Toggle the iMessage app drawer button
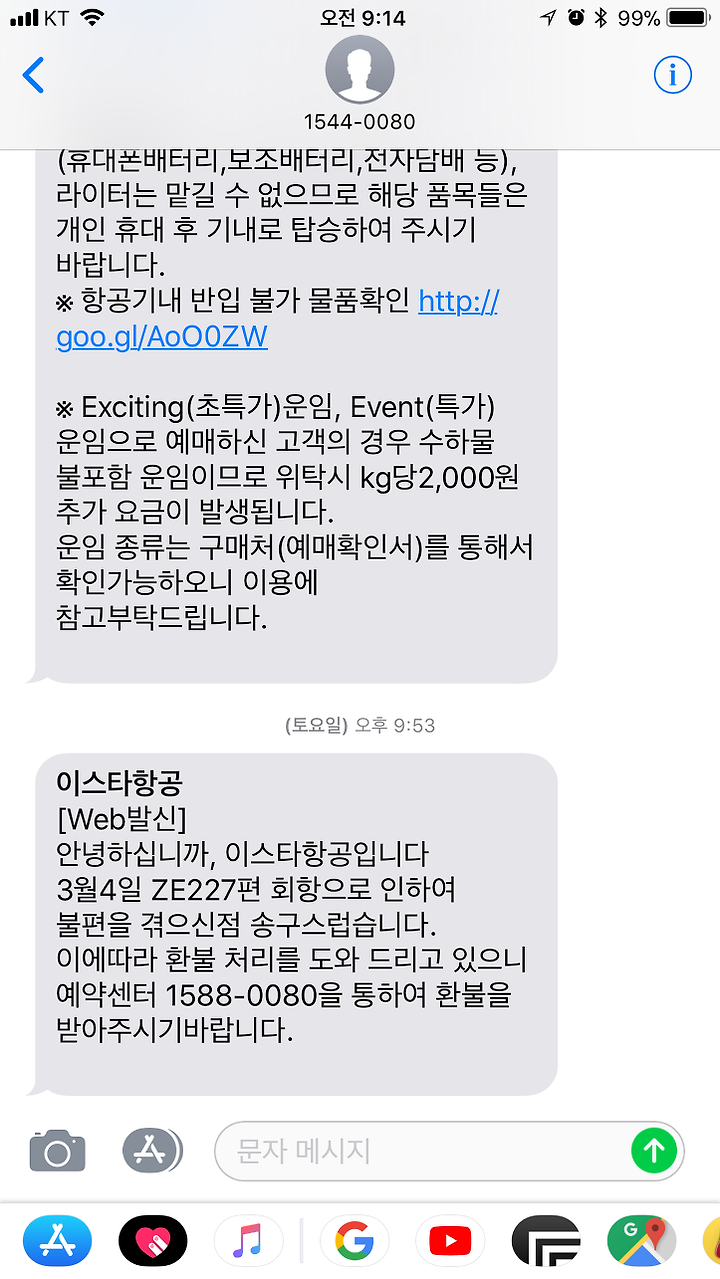 coord(152,1150)
